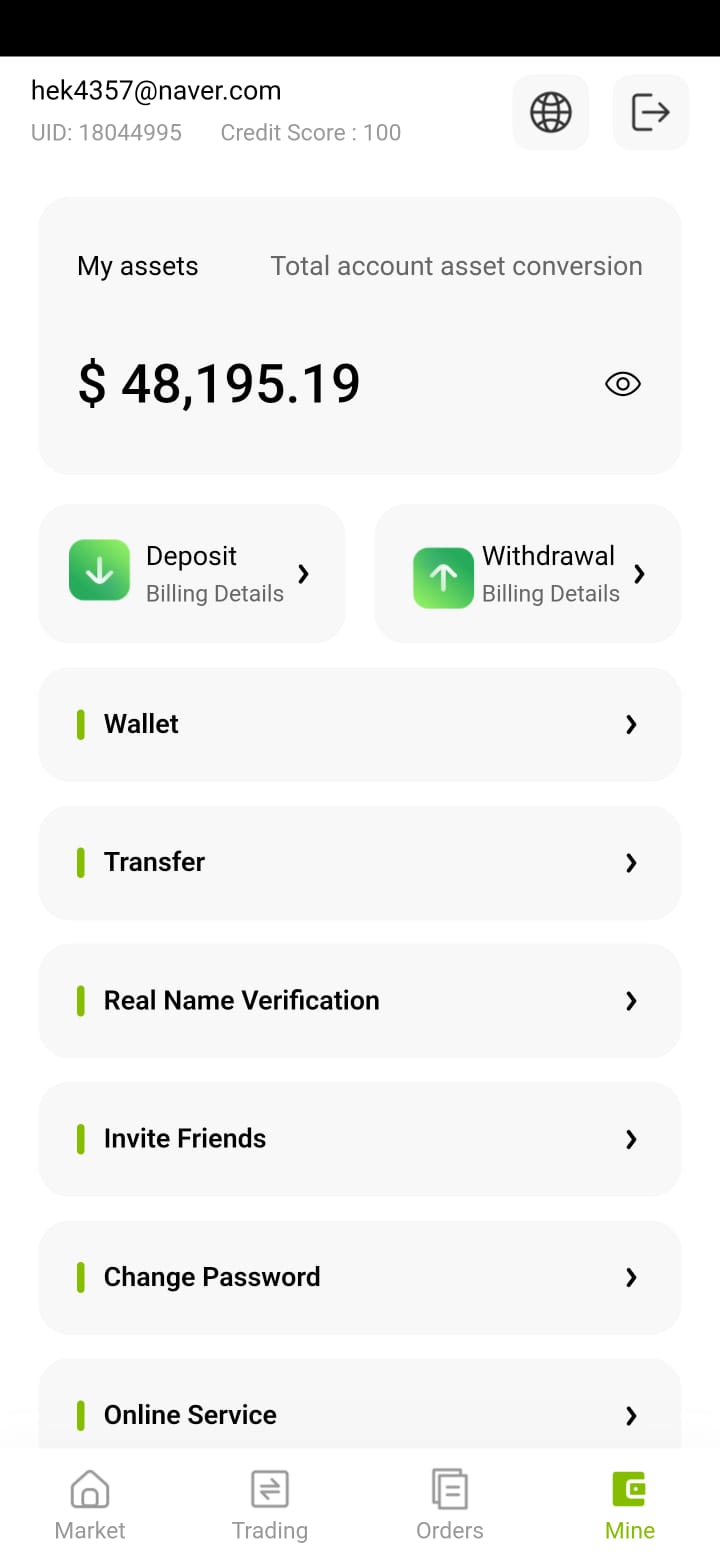Select the Mine tab
This screenshot has height=1560, width=720.
pos(630,1505)
